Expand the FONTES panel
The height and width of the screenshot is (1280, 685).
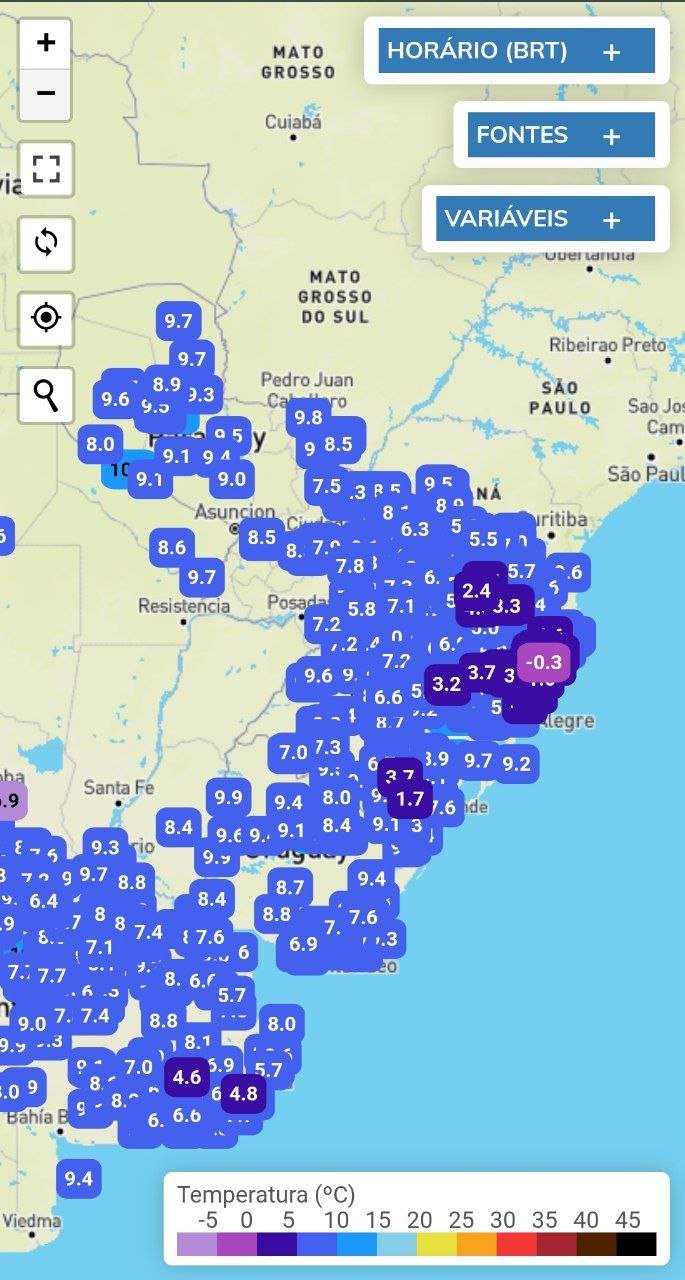(561, 135)
